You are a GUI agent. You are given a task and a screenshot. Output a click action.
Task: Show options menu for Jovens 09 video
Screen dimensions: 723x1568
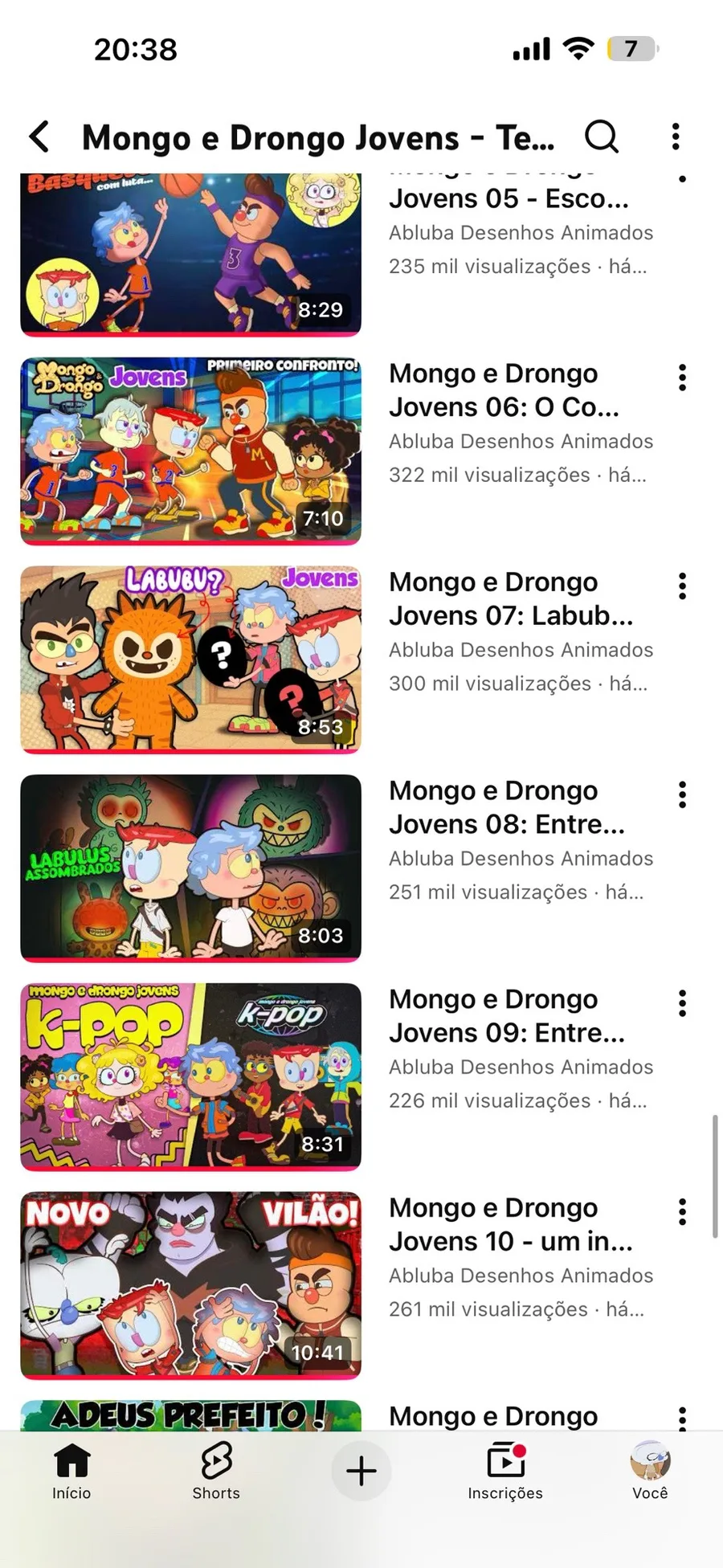tap(682, 1003)
